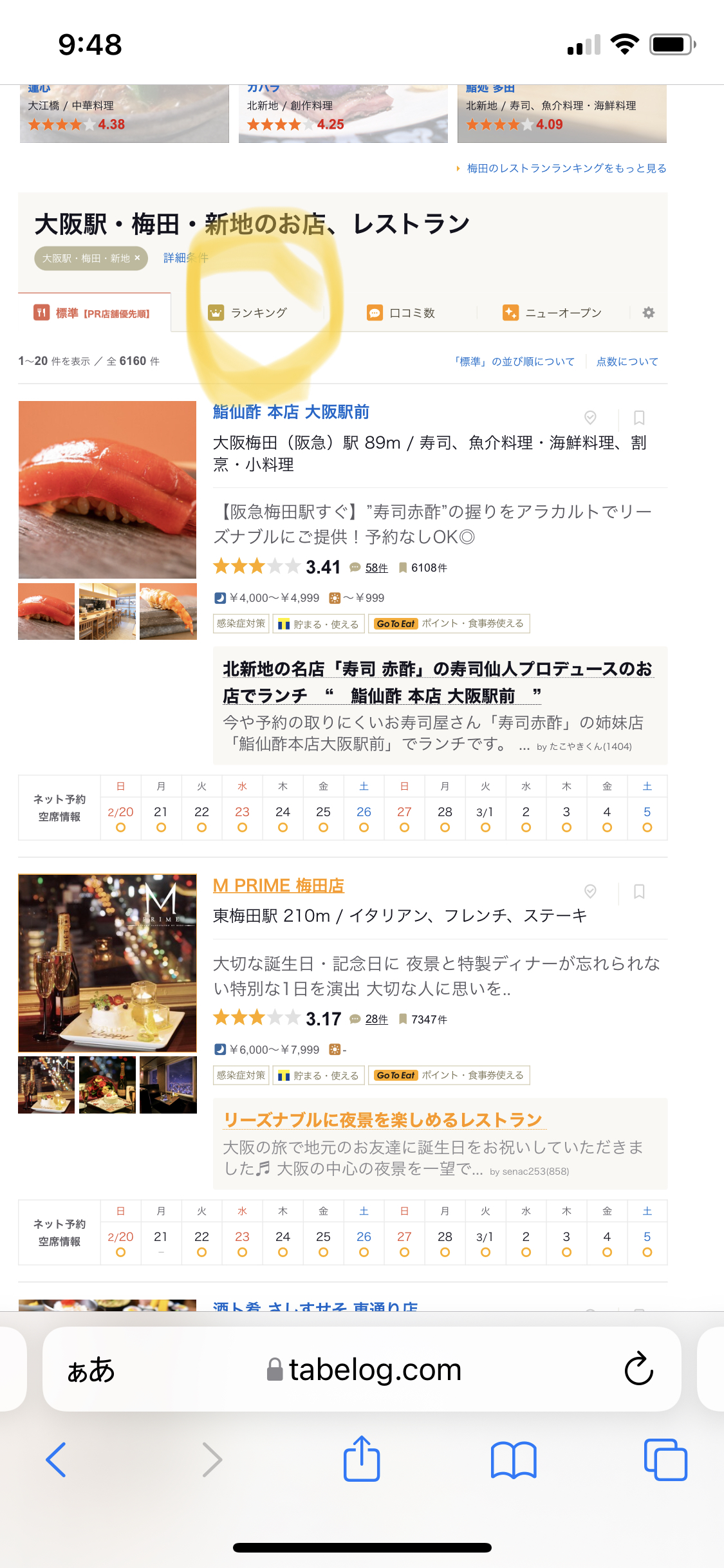View the 28件 reviews for M PRIME
The height and width of the screenshot is (1568, 724).
pyautogui.click(x=376, y=1020)
